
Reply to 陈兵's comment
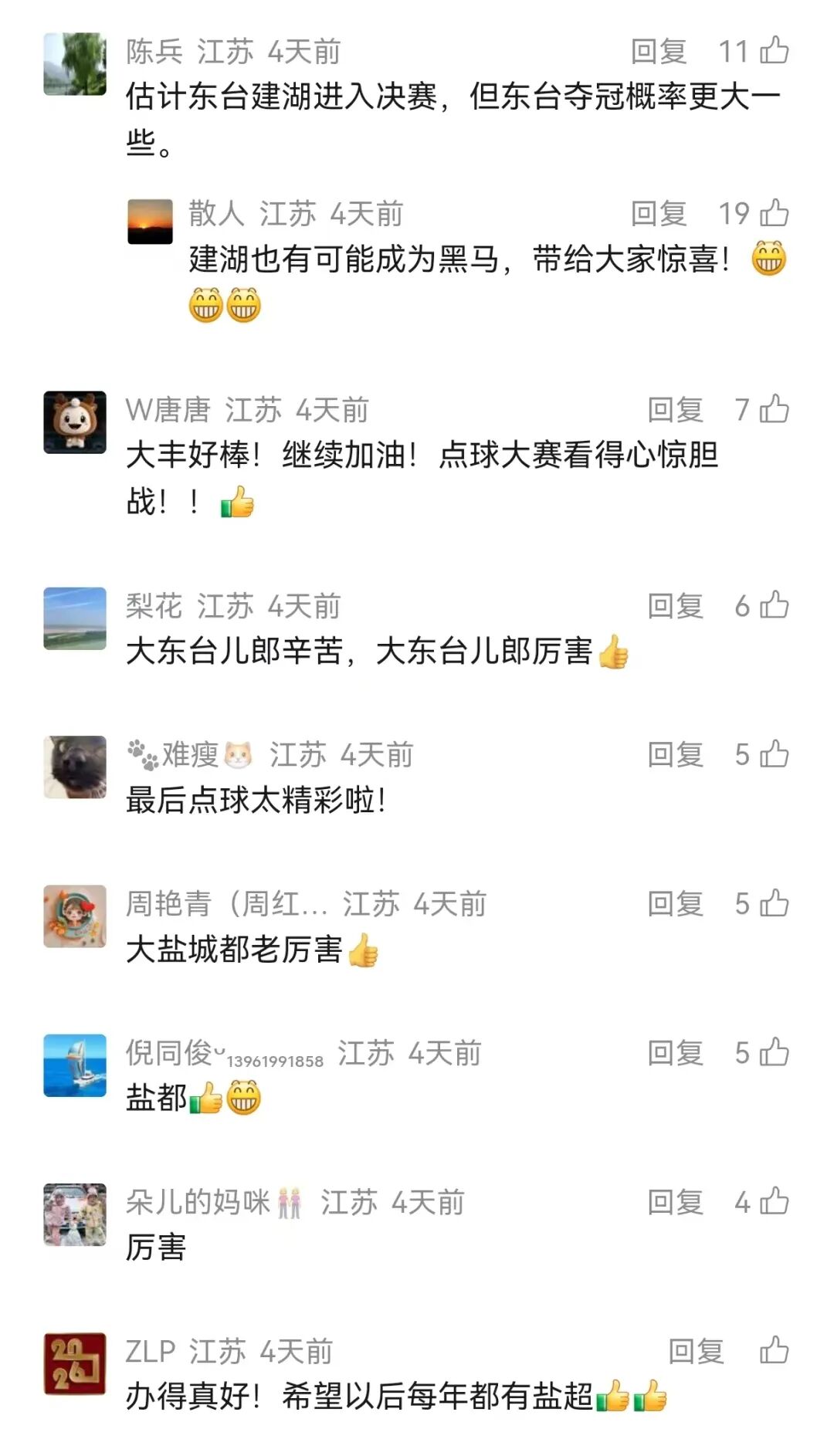click(659, 52)
